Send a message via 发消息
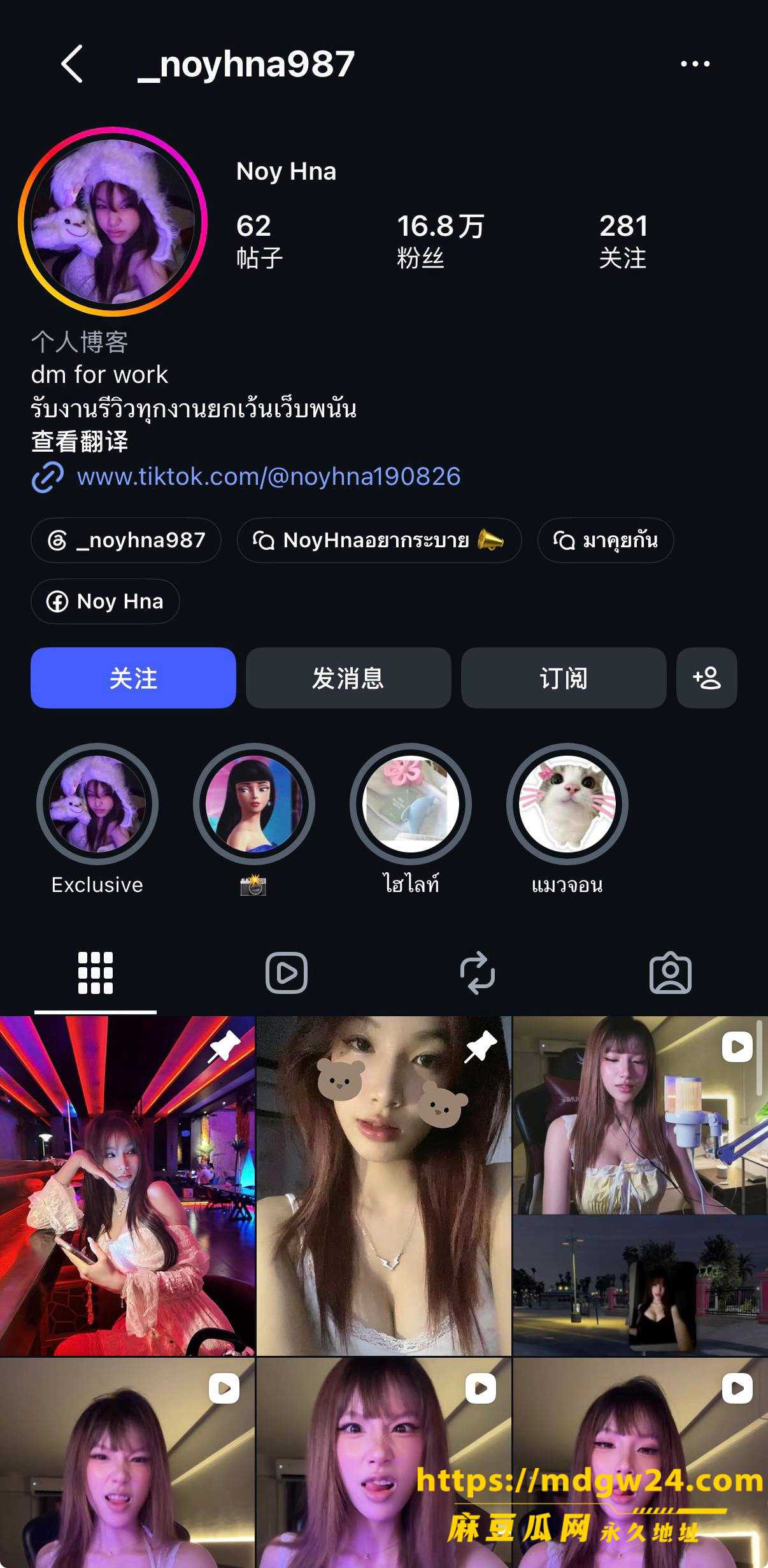The height and width of the screenshot is (1568, 768). click(348, 678)
